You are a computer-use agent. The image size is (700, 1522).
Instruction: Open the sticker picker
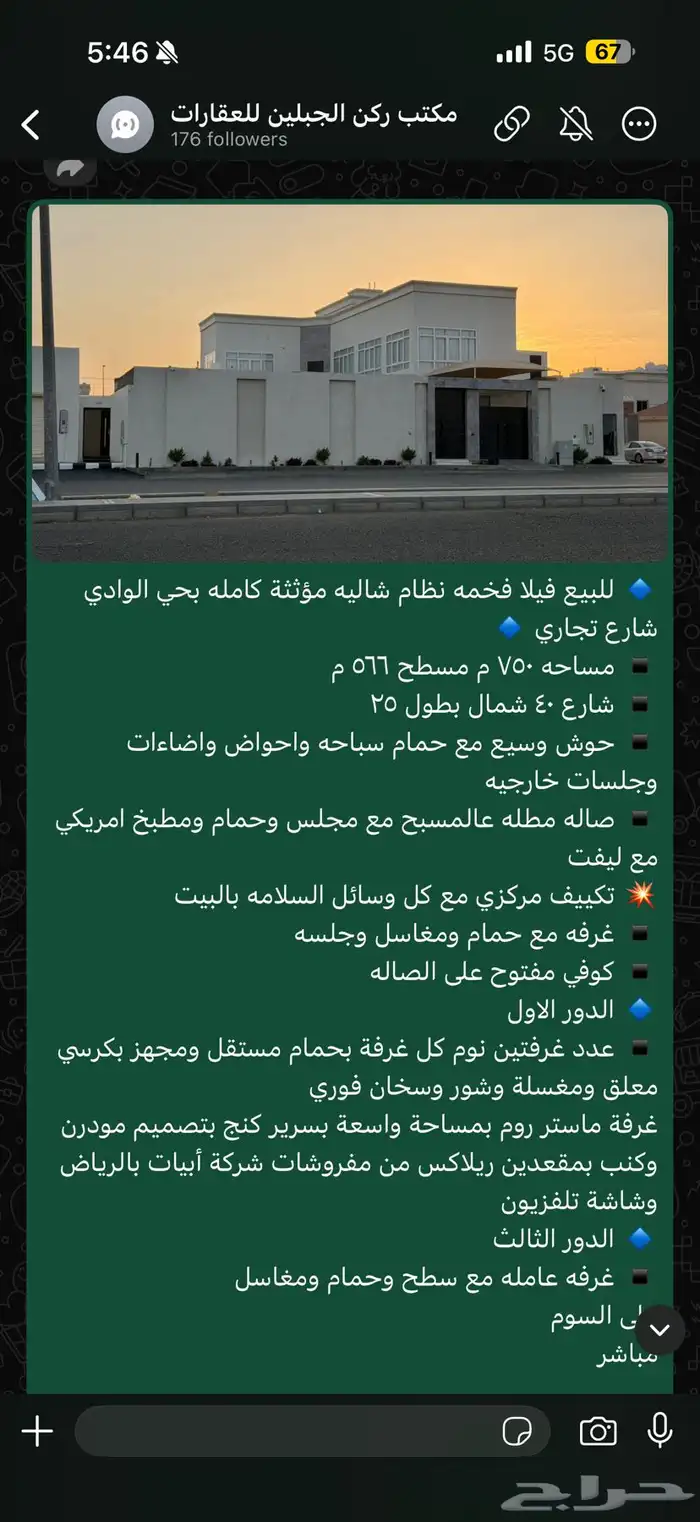(x=517, y=1431)
